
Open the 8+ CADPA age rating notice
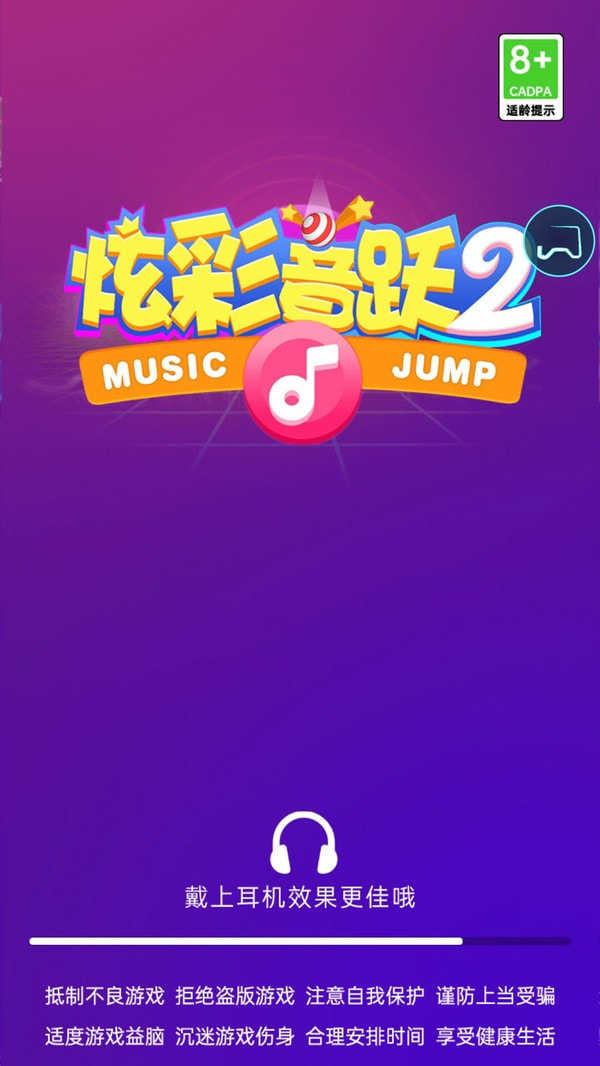(531, 77)
